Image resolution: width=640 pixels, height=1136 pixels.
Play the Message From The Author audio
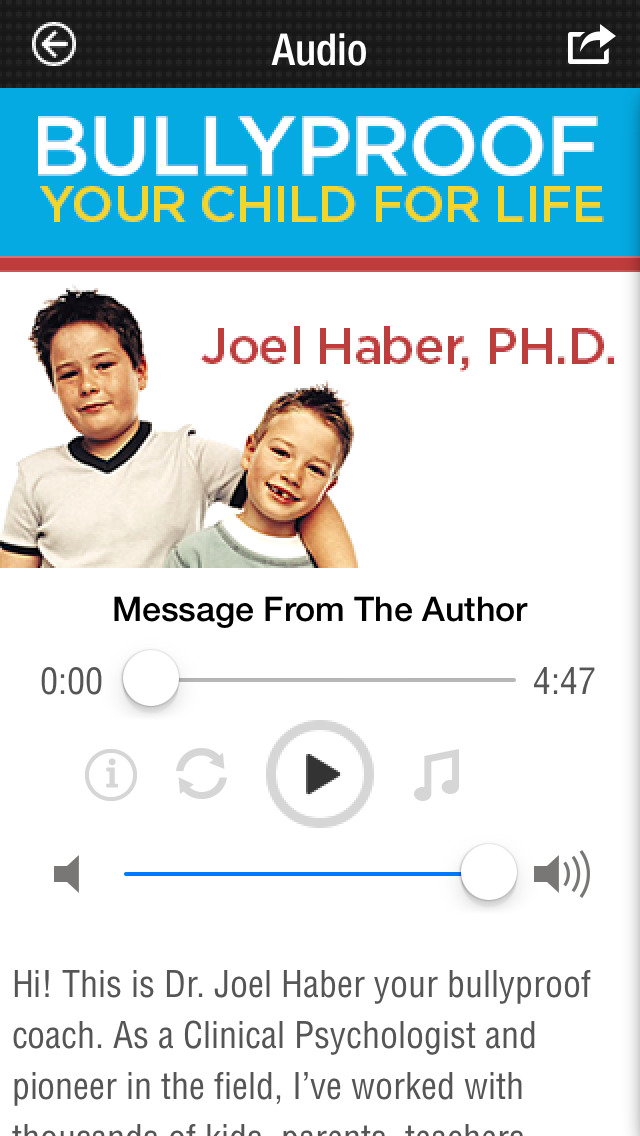pos(320,774)
